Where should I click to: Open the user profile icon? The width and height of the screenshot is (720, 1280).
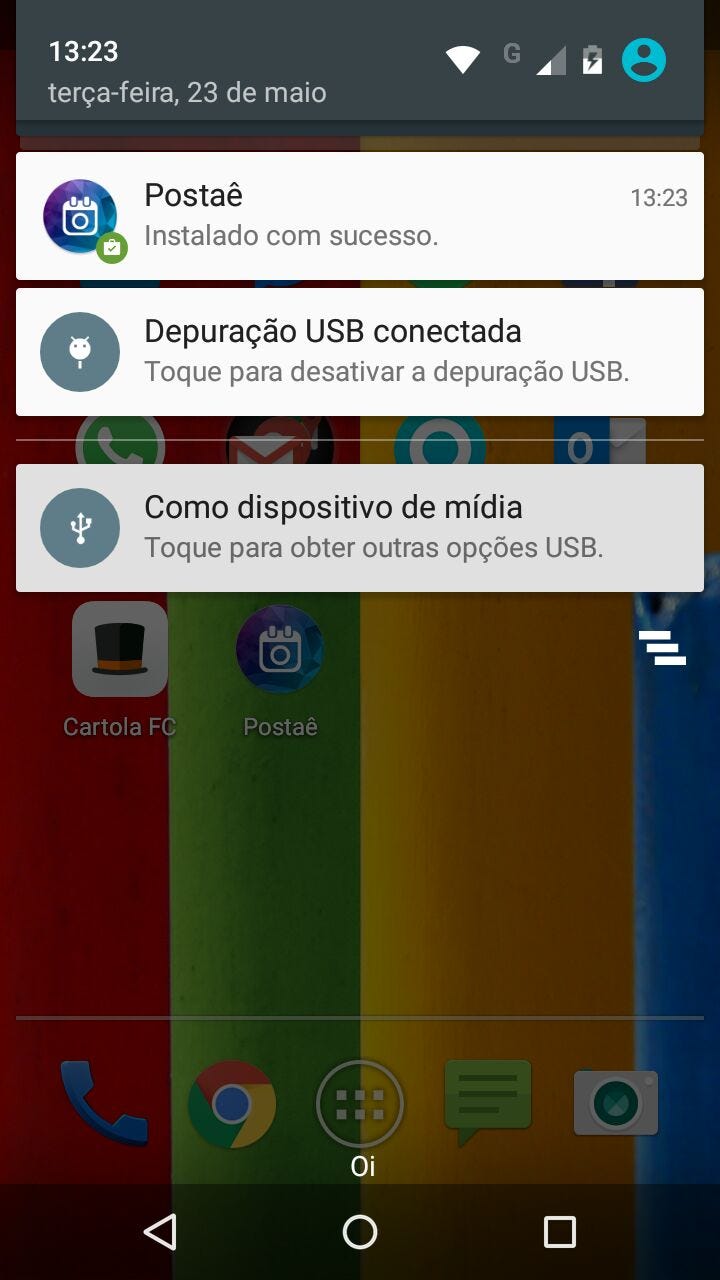click(644, 60)
